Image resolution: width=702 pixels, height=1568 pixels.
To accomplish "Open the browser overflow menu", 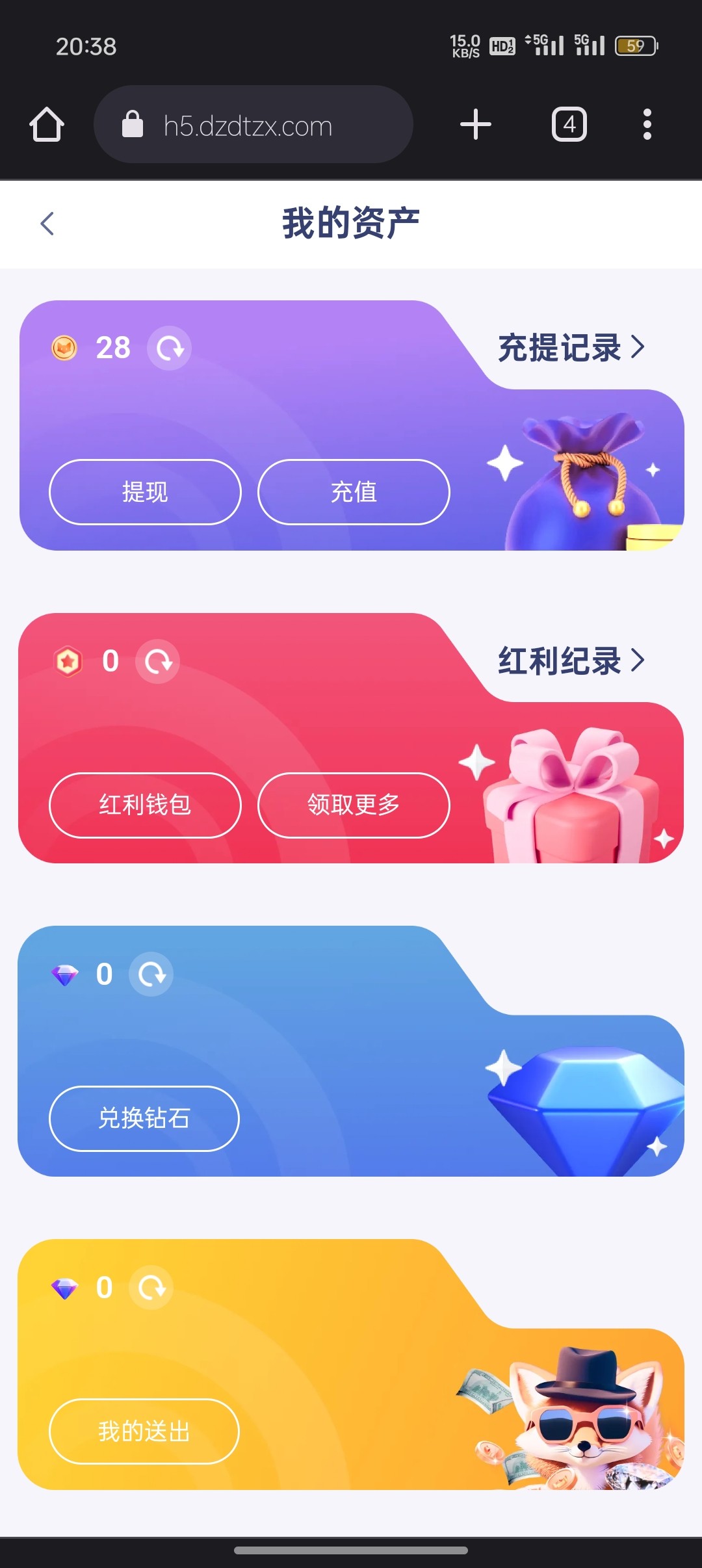I will [647, 124].
